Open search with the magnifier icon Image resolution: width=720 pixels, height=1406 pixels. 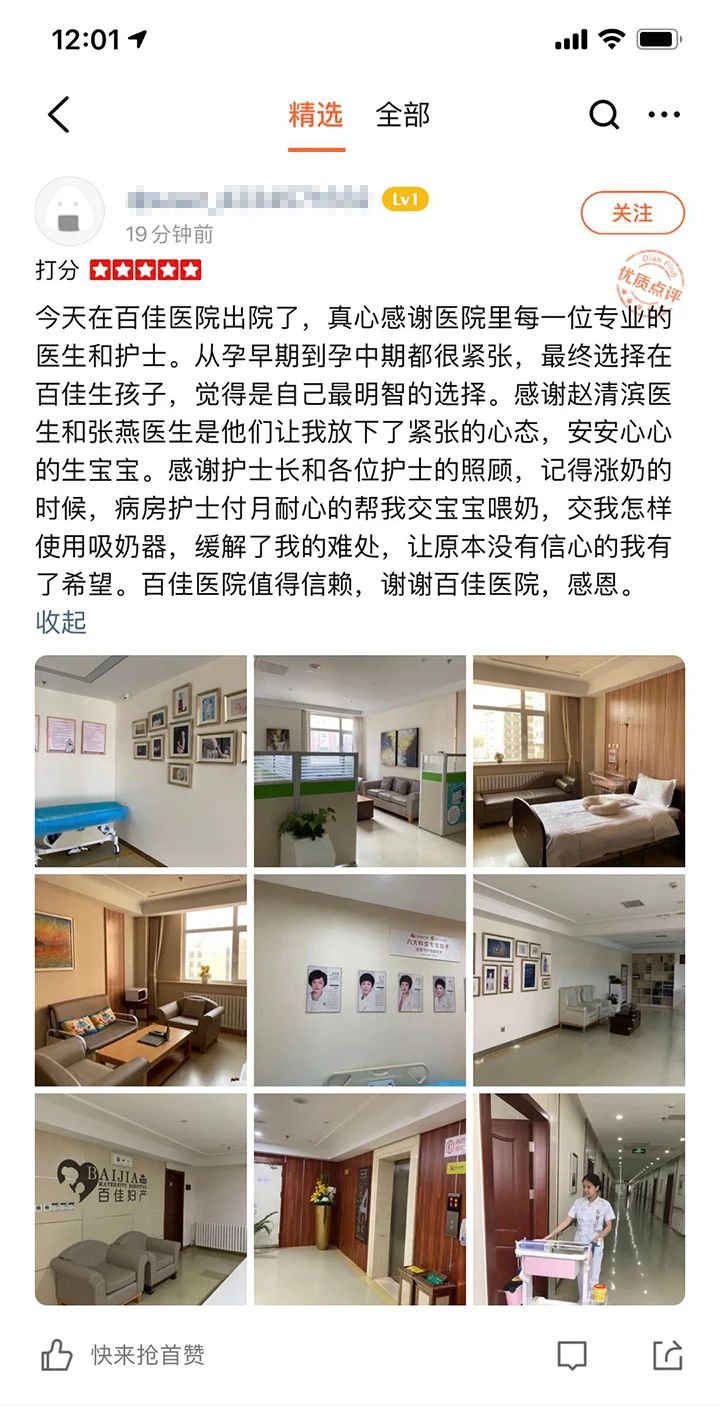pyautogui.click(x=604, y=116)
